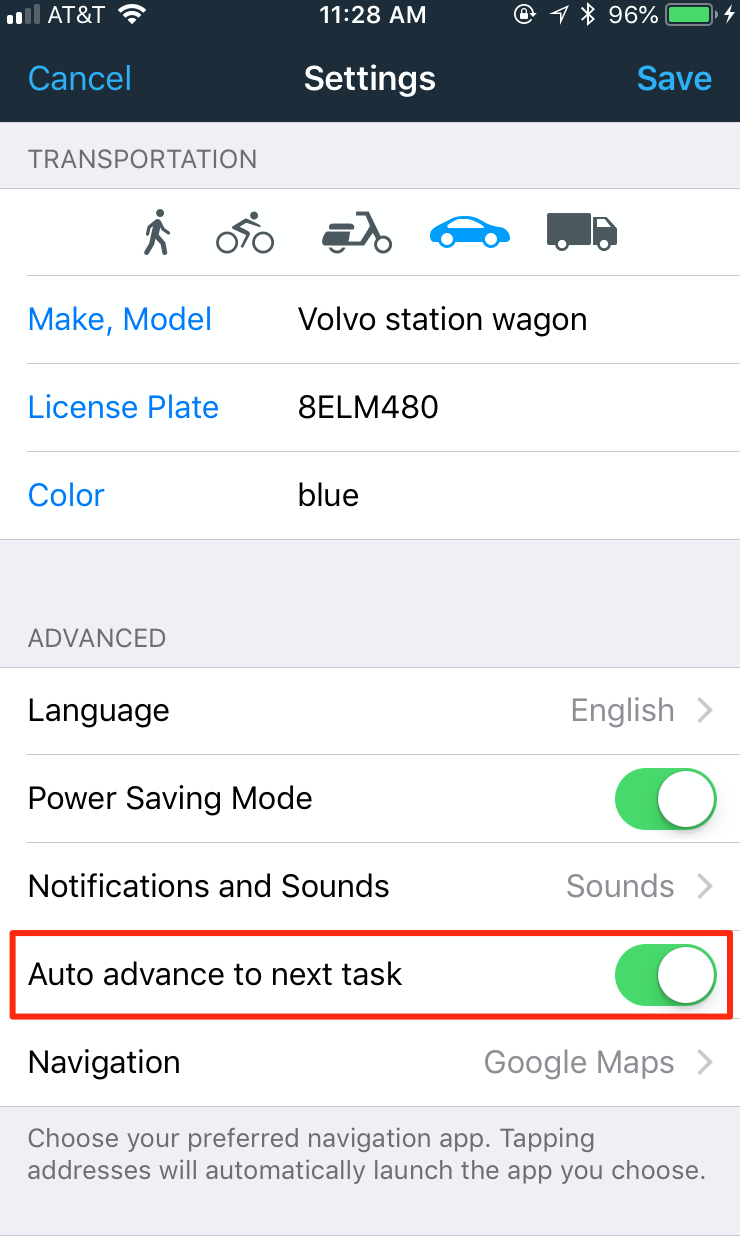Choose bicycle transportation icon
Viewport: 740px width, 1236px height.
(x=245, y=233)
